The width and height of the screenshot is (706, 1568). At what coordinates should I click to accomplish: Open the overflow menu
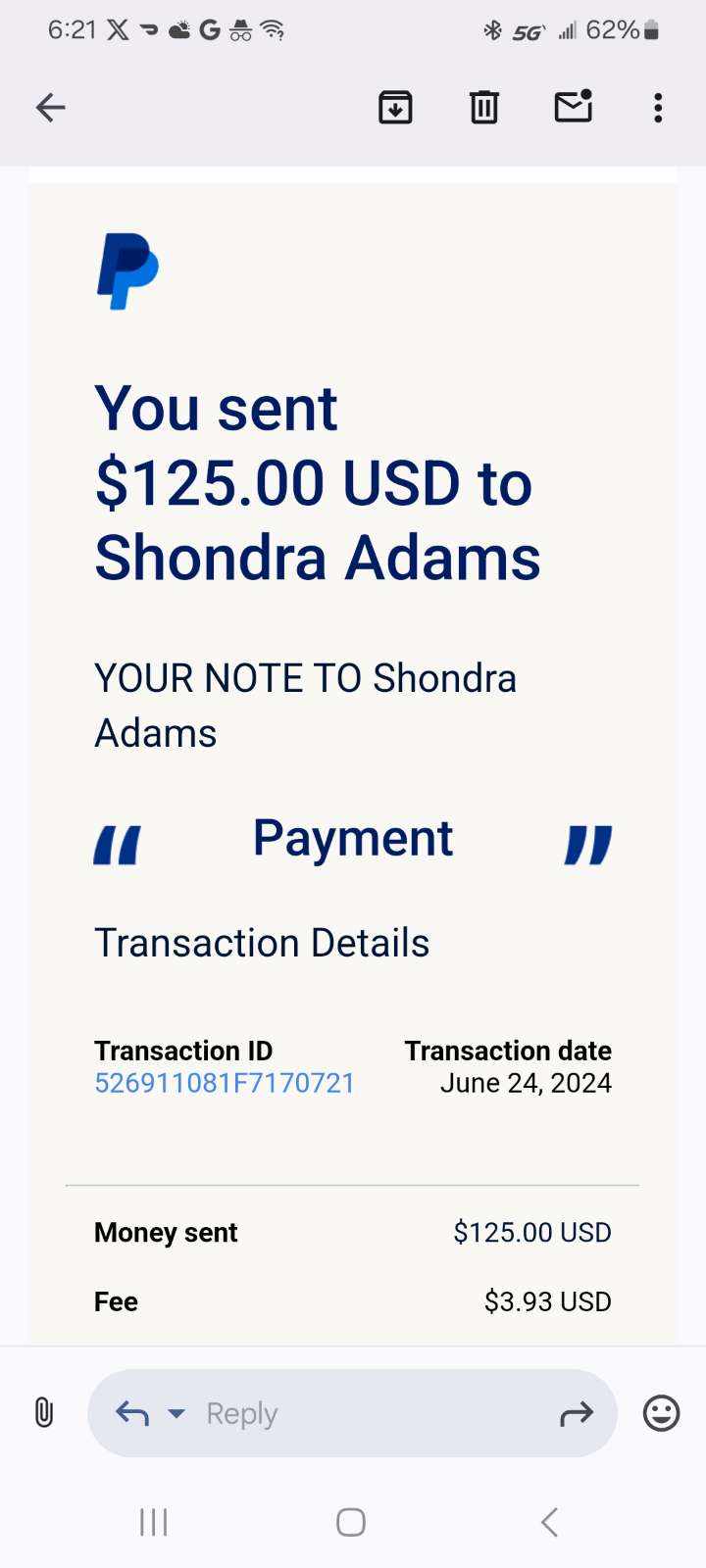[658, 108]
